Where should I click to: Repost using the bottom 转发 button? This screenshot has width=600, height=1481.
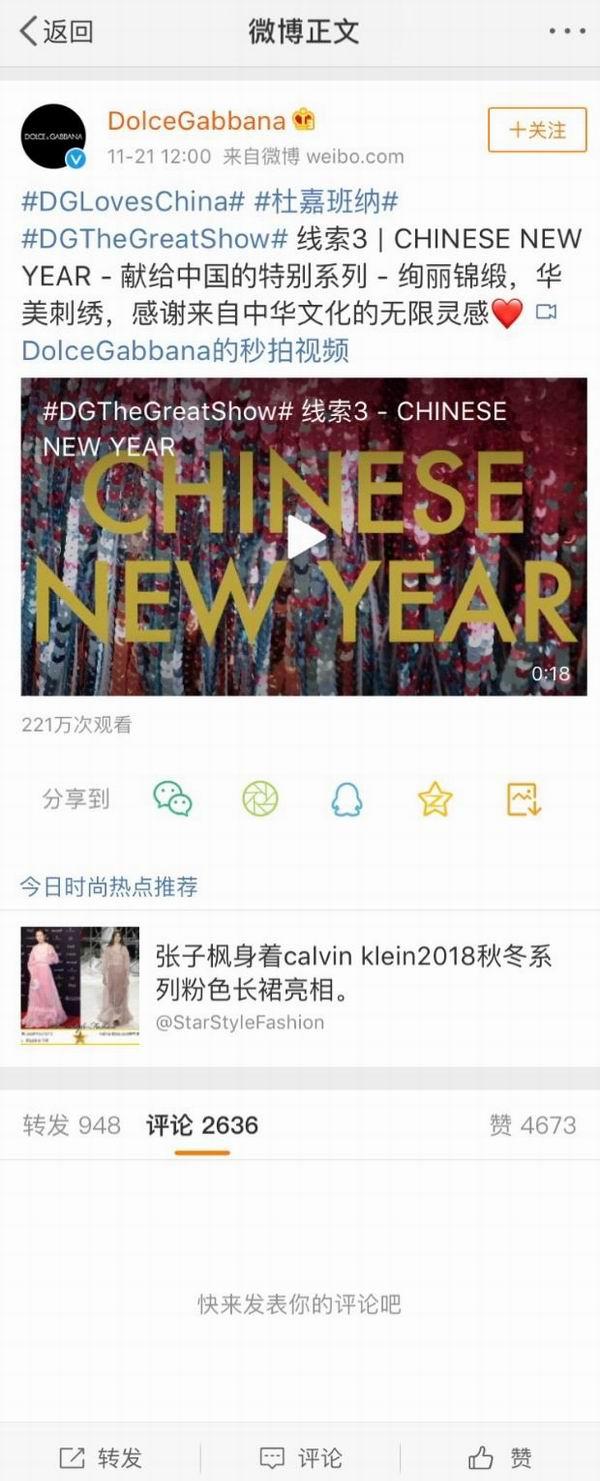[100, 1457]
